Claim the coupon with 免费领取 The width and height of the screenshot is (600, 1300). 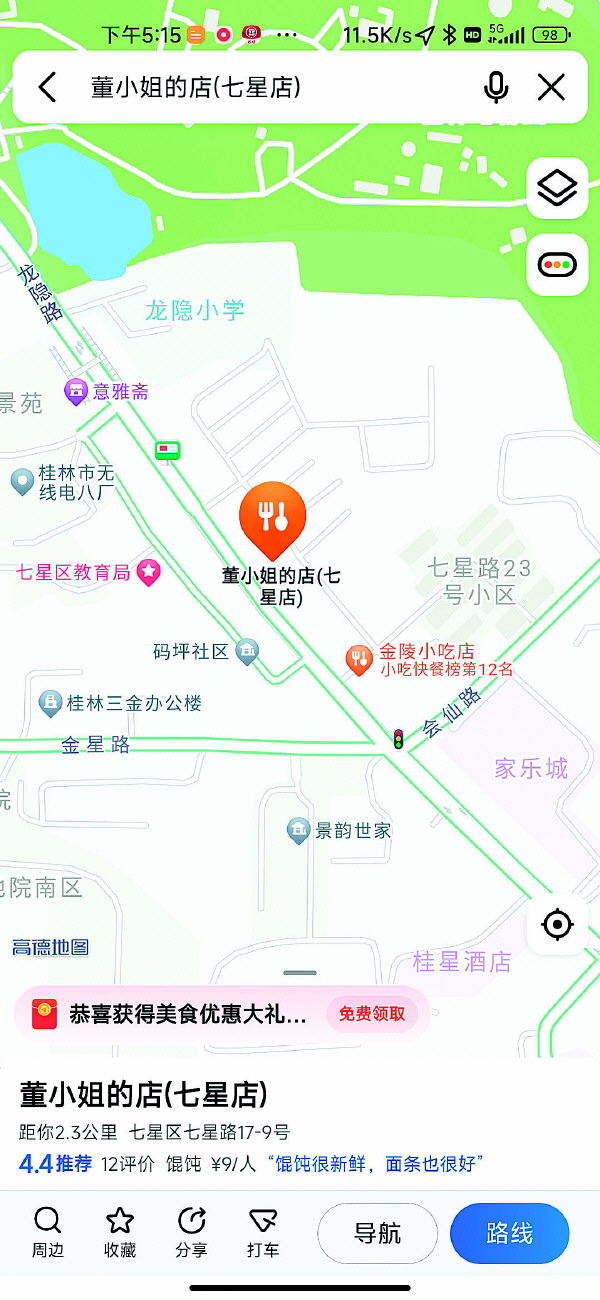pyautogui.click(x=372, y=1014)
